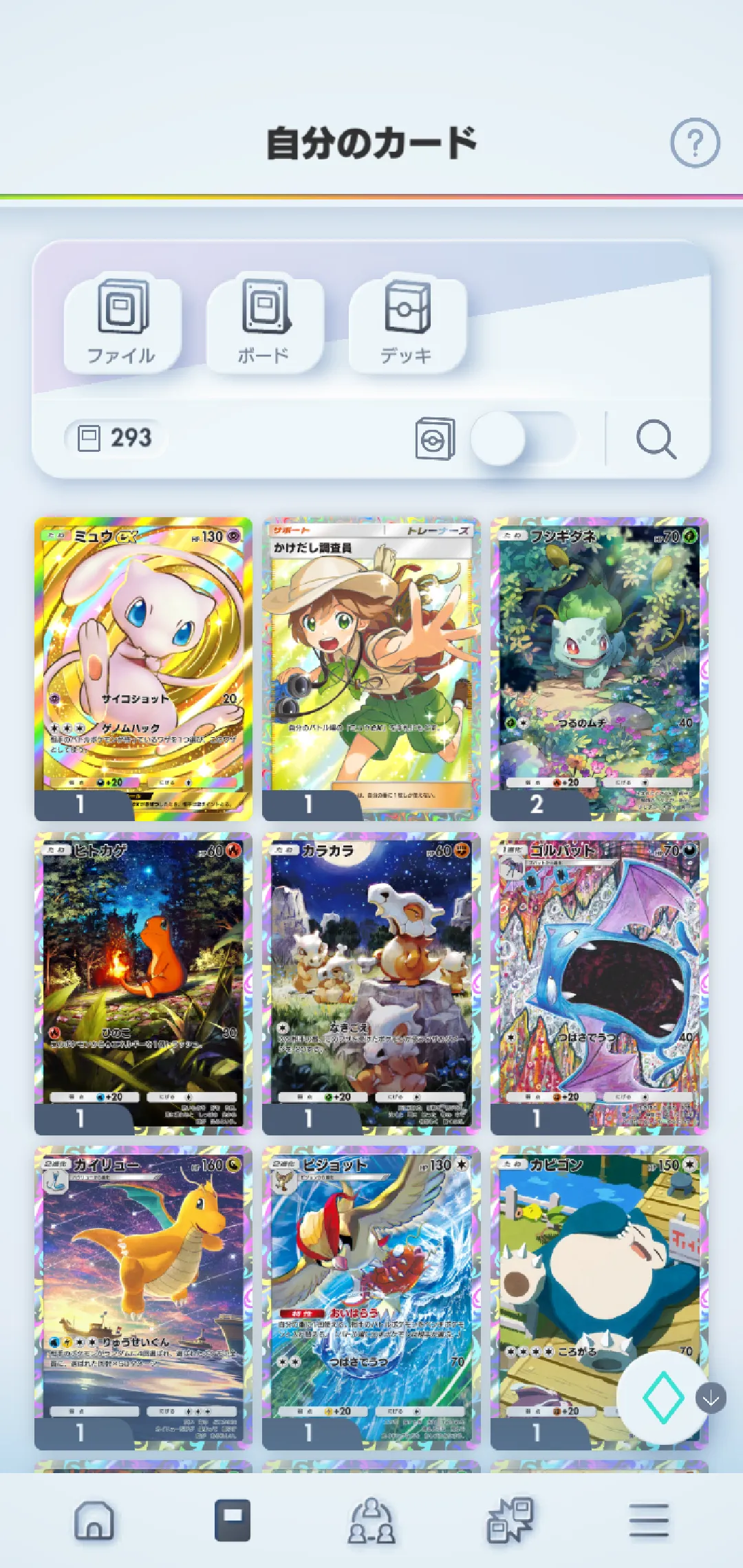This screenshot has height=1568, width=743.
Task: View the ゴルバット card
Action: click(x=599, y=983)
